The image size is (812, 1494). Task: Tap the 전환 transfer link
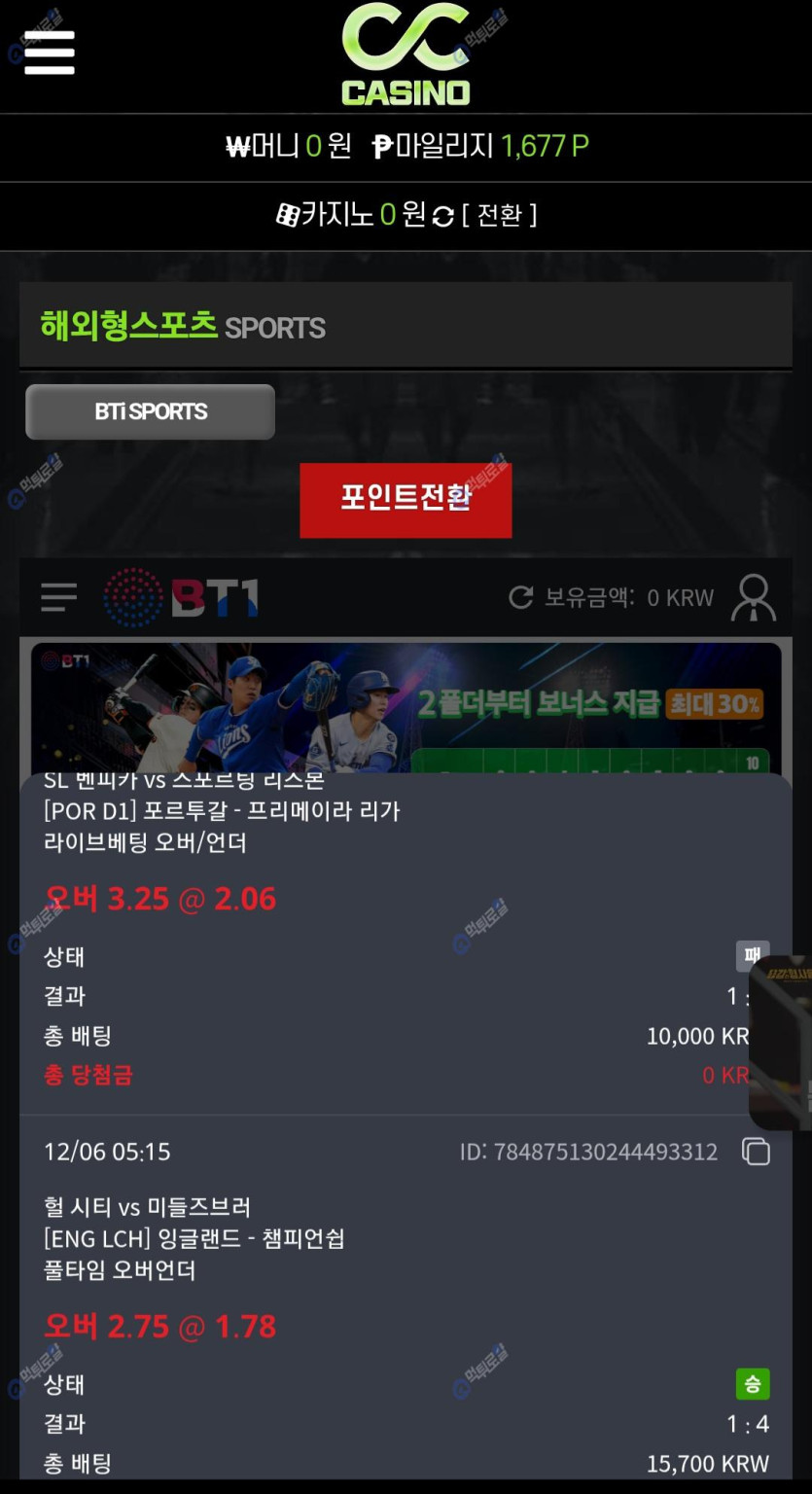(x=500, y=215)
